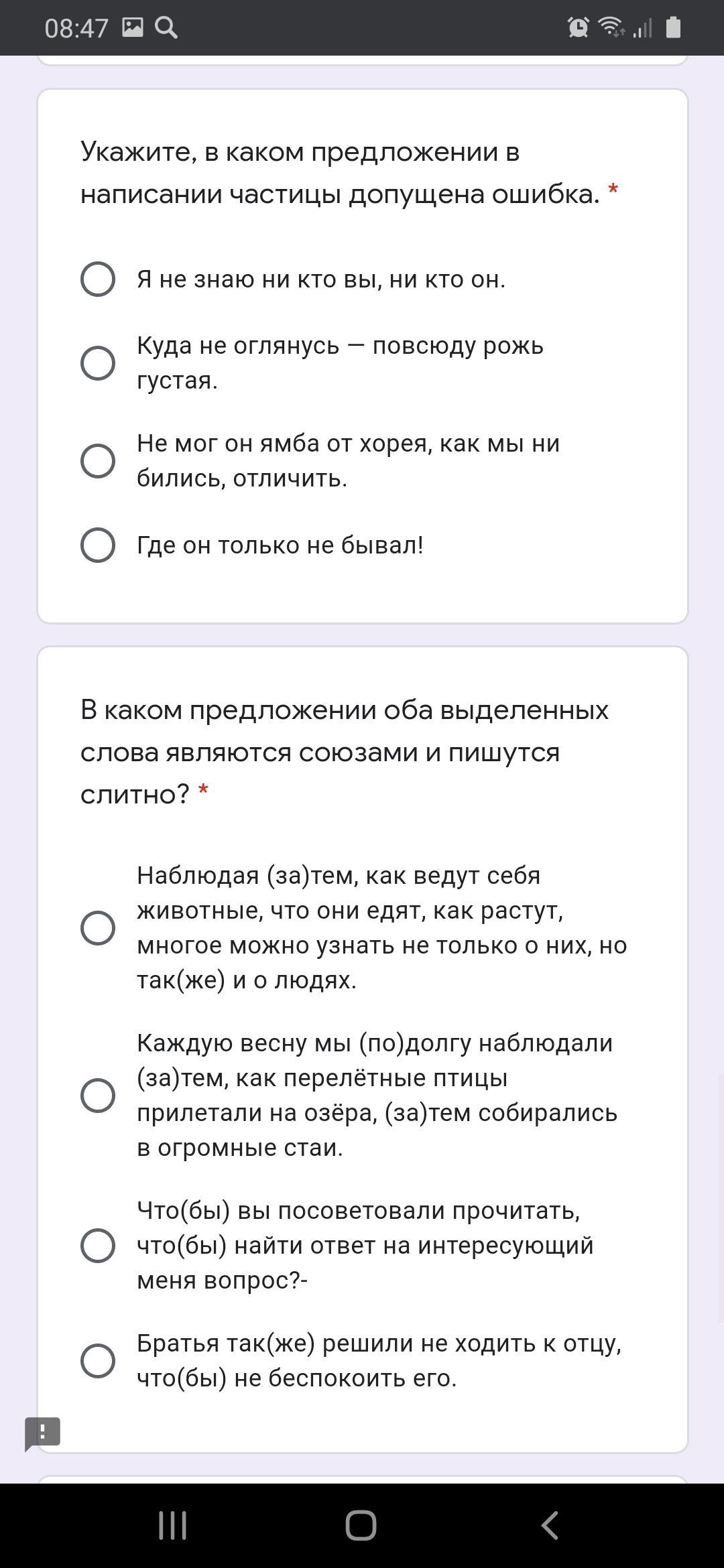
Task: Choose option 'Каждую весну мы (по)долгу наблюдали'
Action: [98, 1096]
